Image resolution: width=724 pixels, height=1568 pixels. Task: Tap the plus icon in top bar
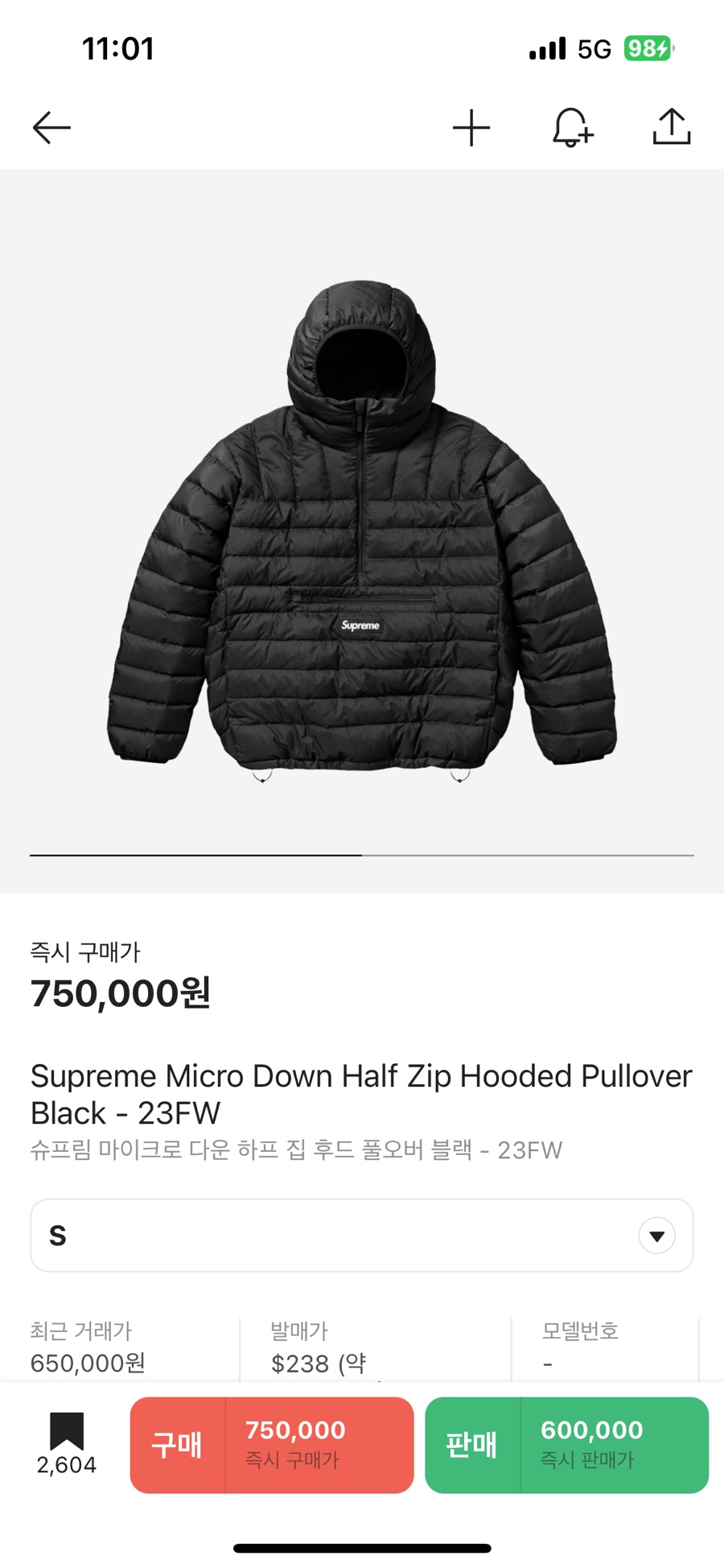[471, 128]
